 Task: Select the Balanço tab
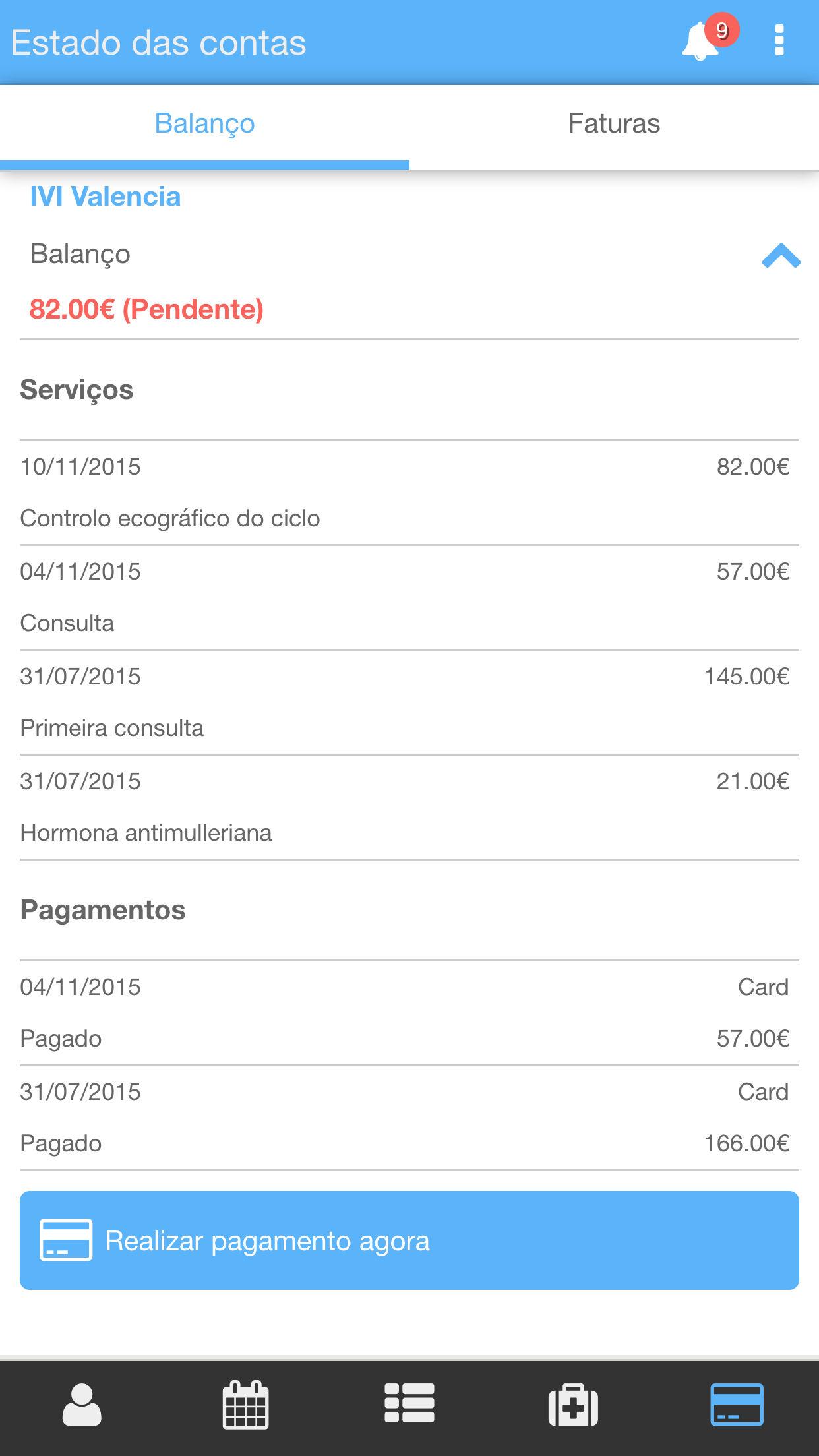(x=204, y=124)
